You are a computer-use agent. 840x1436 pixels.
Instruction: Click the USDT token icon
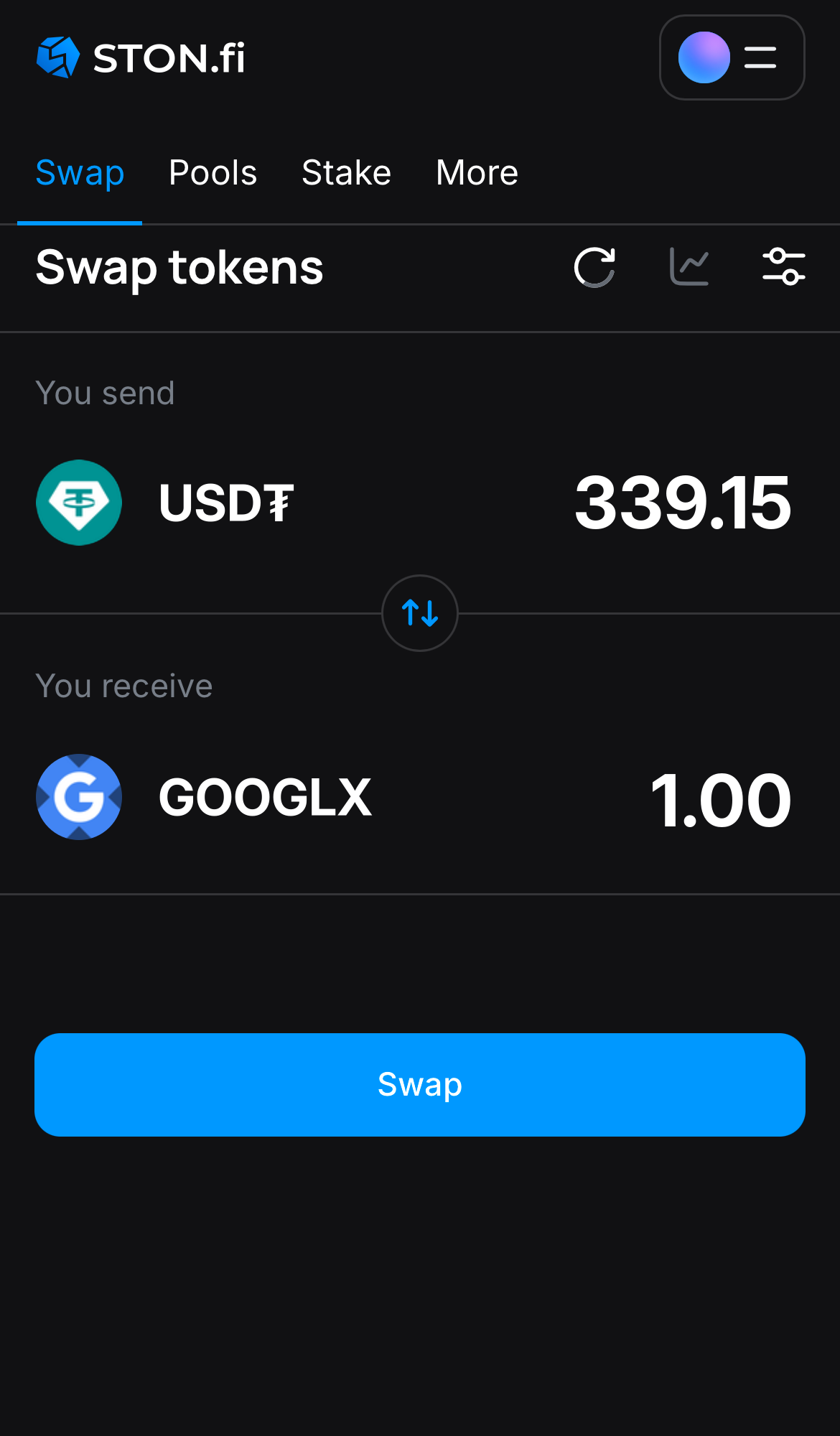(x=79, y=503)
